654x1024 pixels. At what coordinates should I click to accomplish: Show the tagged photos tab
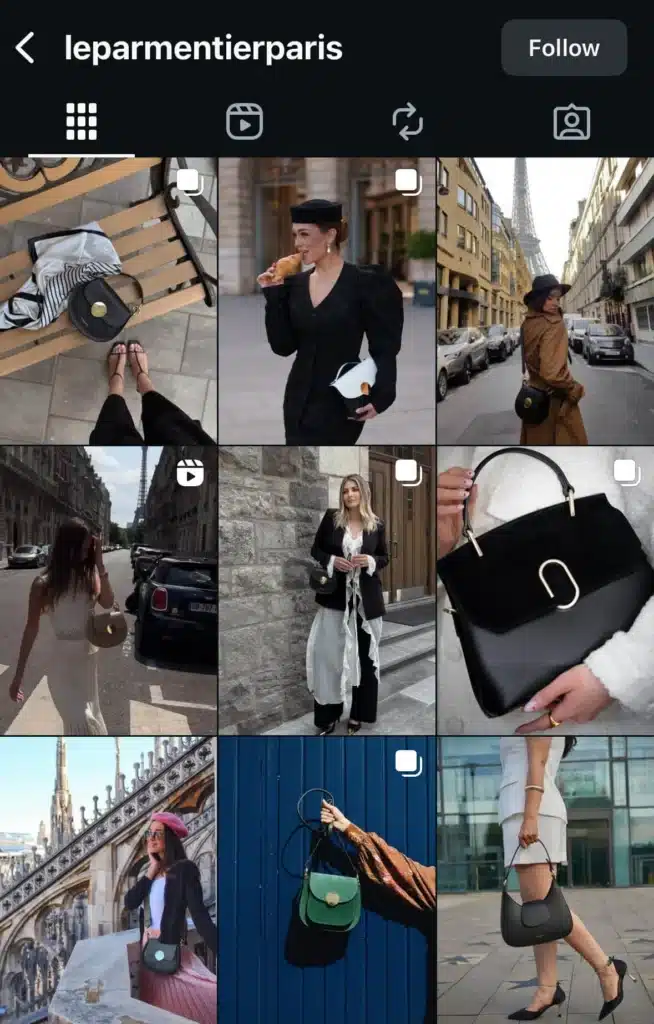(571, 122)
